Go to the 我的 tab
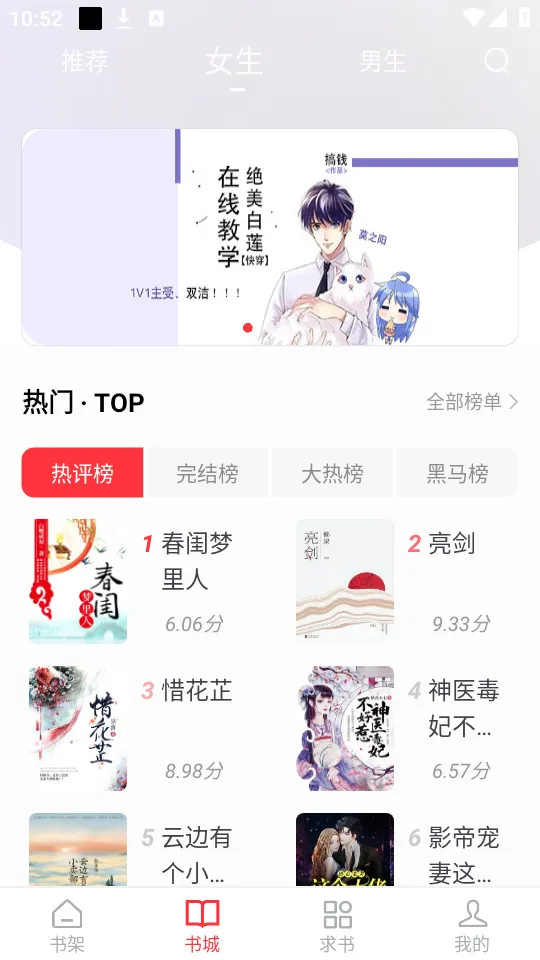 472,924
